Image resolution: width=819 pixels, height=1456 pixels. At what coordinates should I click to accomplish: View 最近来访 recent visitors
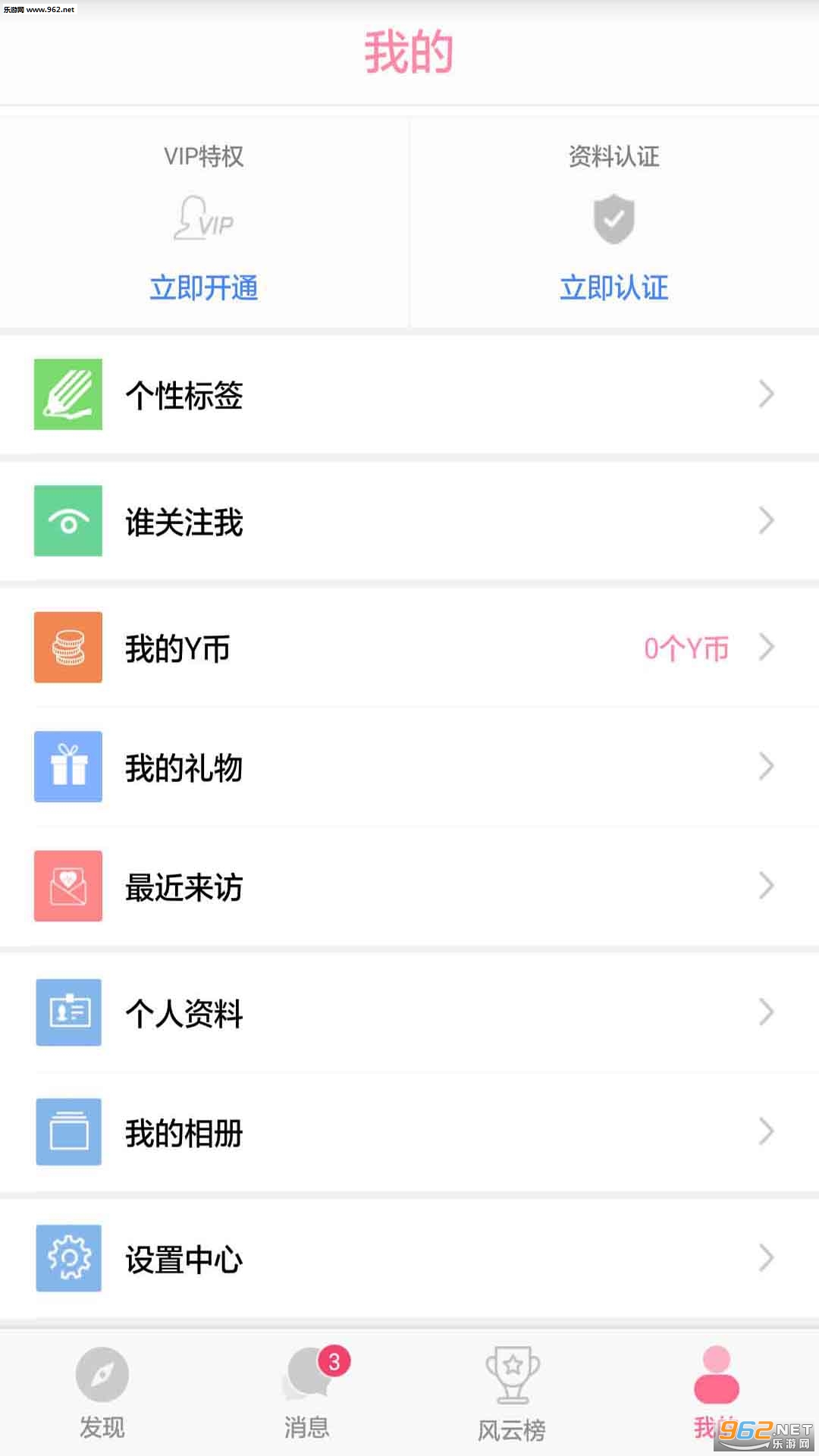(409, 886)
